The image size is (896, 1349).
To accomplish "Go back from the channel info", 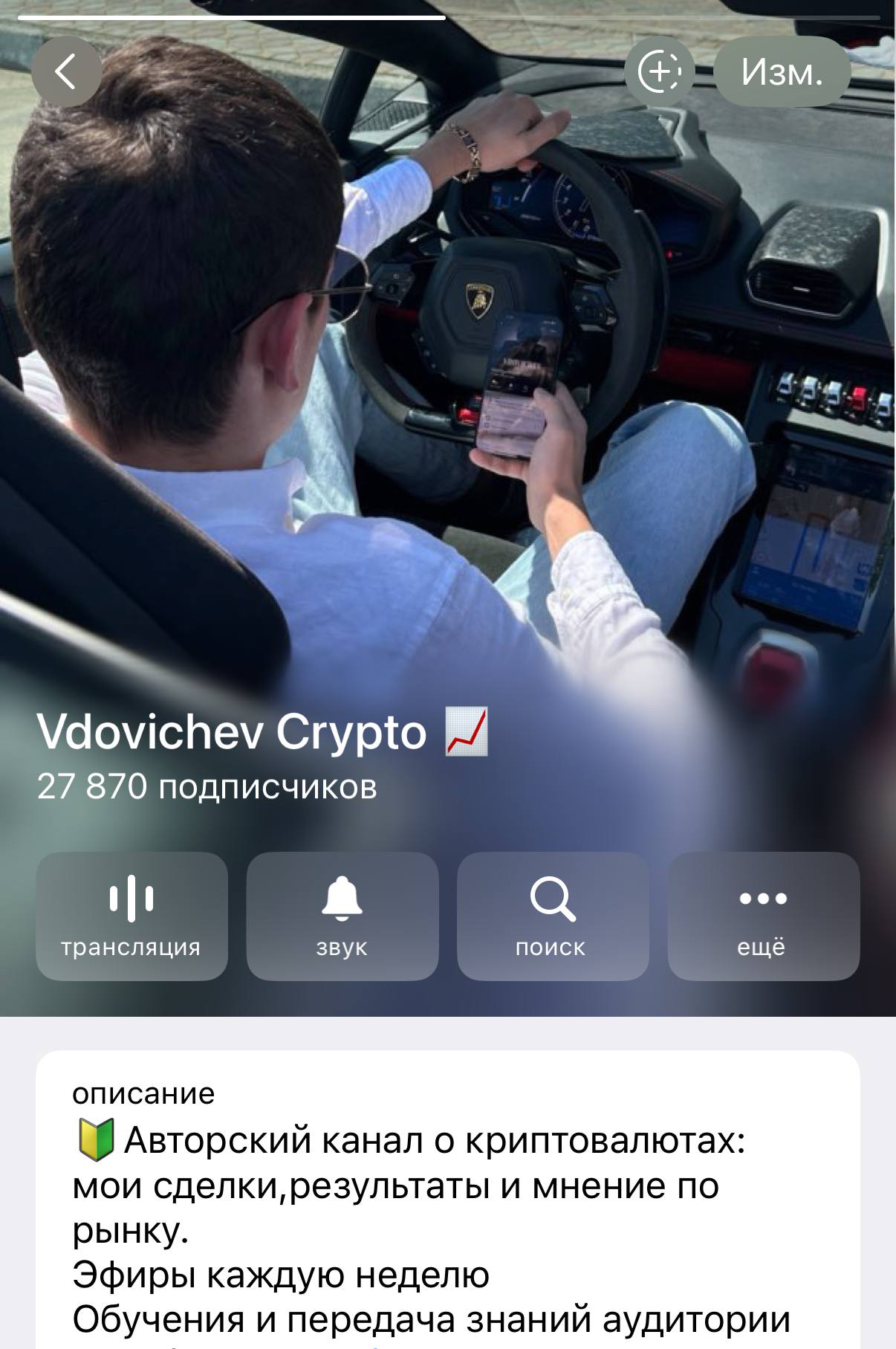I will [66, 71].
